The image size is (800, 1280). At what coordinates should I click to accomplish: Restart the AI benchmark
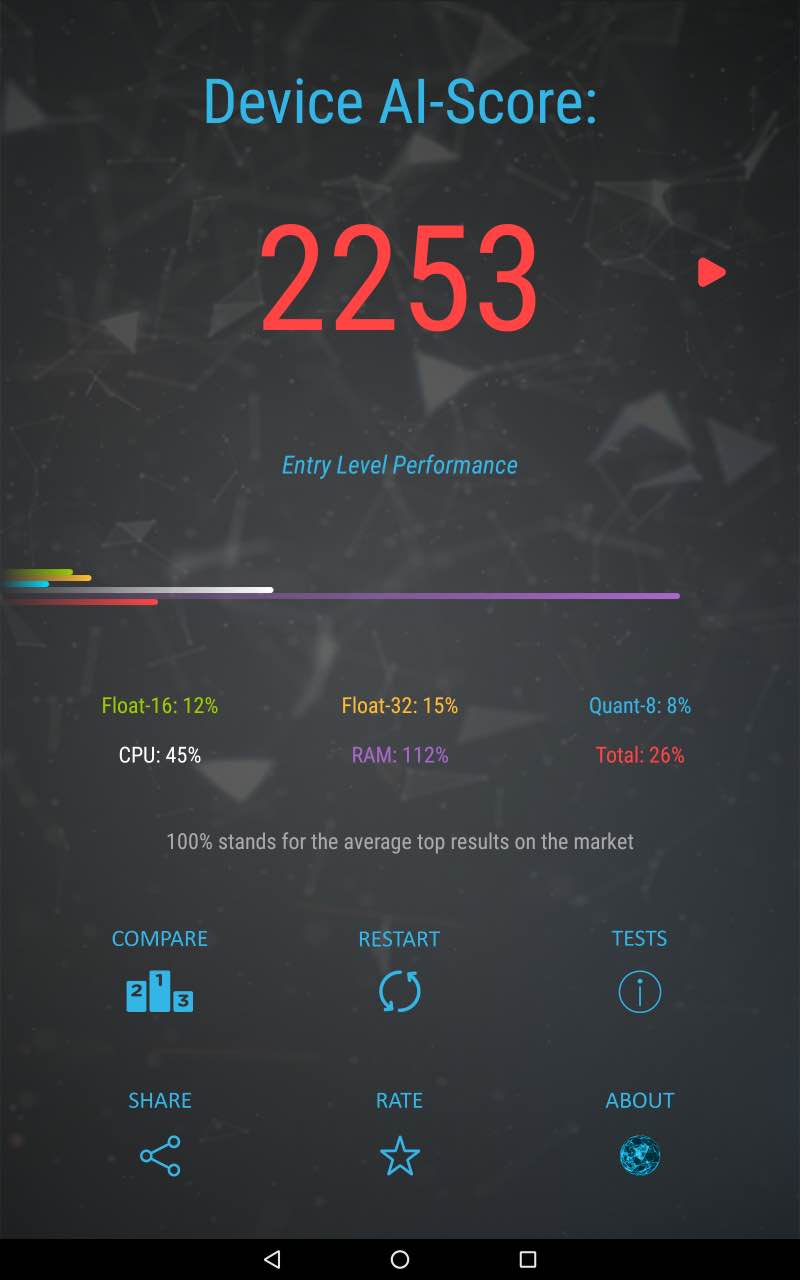pyautogui.click(x=400, y=990)
